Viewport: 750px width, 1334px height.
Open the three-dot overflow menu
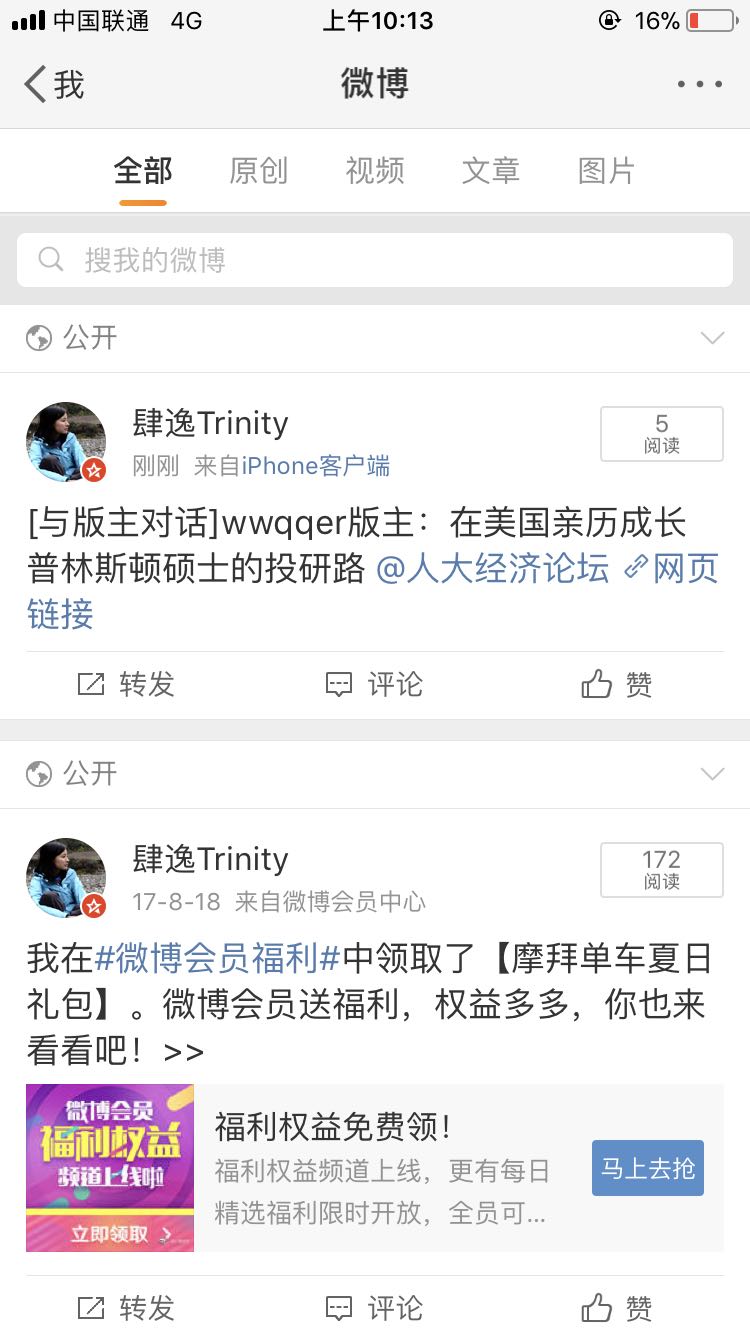pyautogui.click(x=699, y=84)
